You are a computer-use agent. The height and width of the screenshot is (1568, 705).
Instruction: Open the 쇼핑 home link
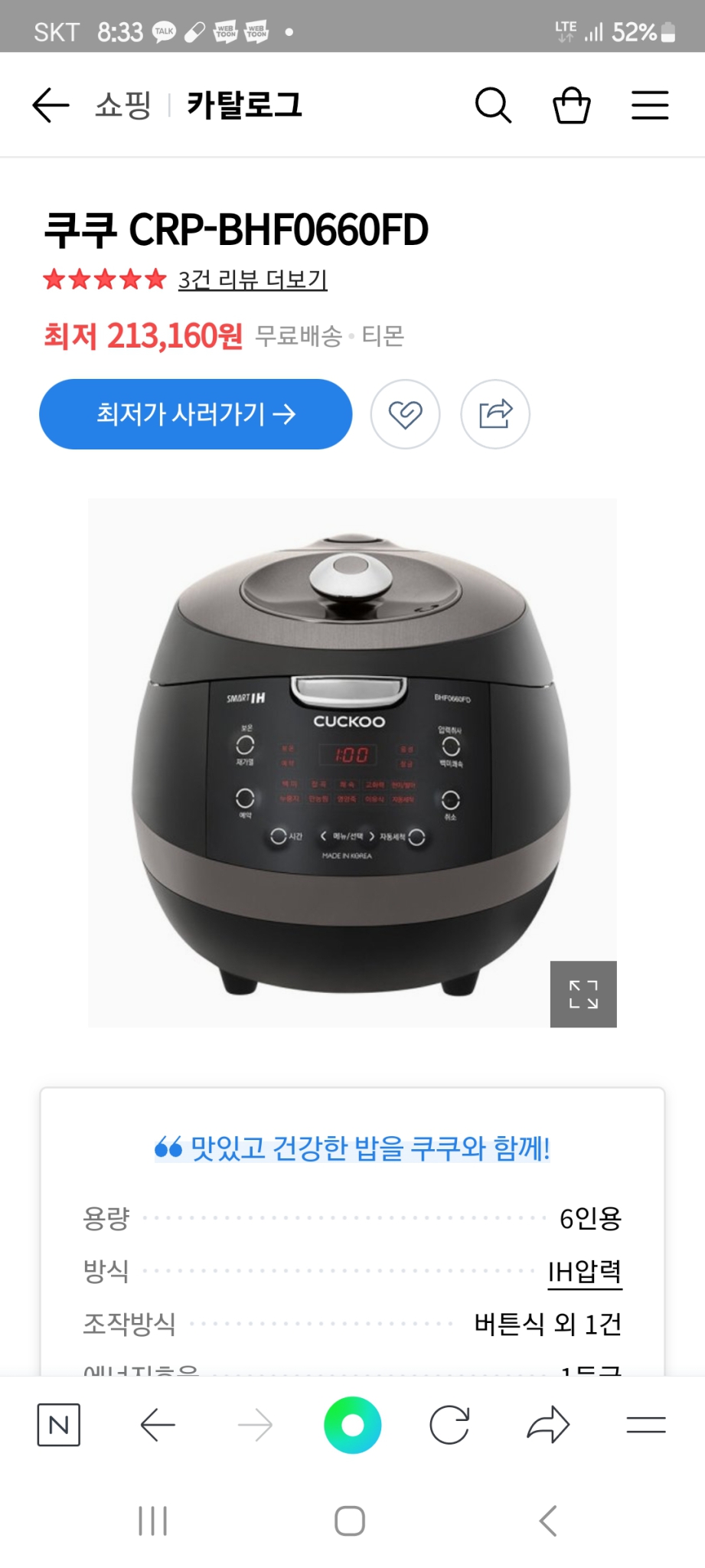coord(122,105)
